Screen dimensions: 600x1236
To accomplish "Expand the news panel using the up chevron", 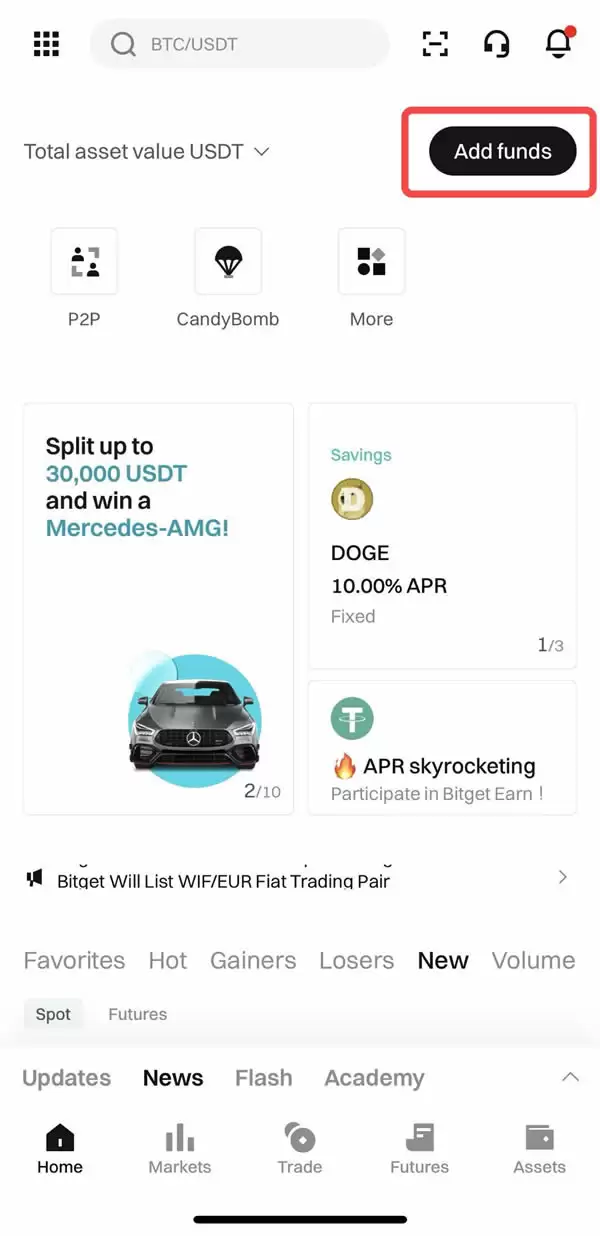I will click(x=570, y=1077).
